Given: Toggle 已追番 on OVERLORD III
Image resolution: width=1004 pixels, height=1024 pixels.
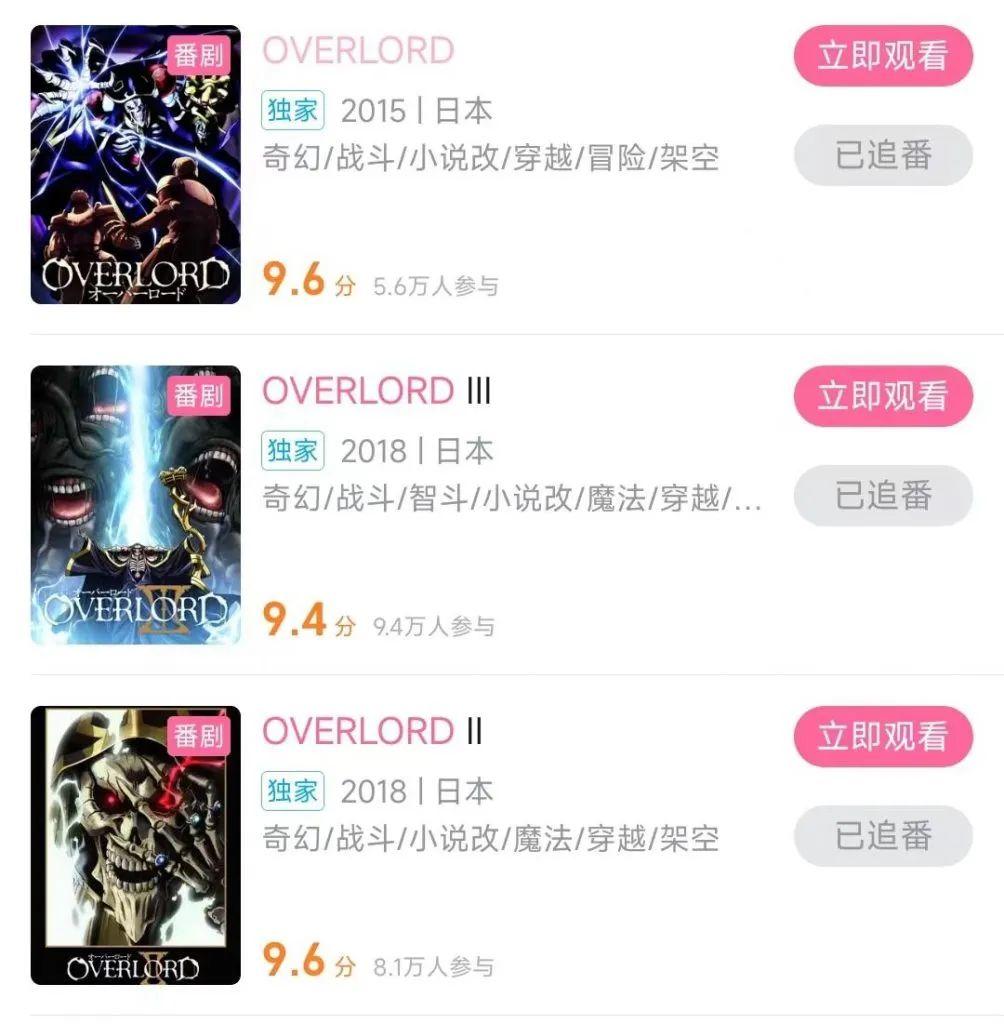Looking at the screenshot, I should pos(883,495).
